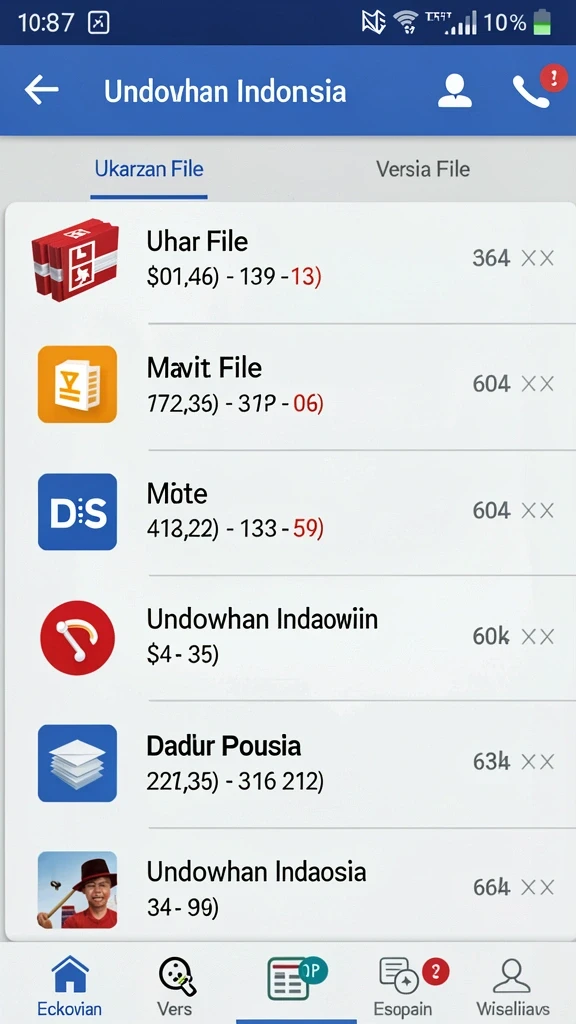Open Undowhan Indaowiin item

tap(291, 637)
